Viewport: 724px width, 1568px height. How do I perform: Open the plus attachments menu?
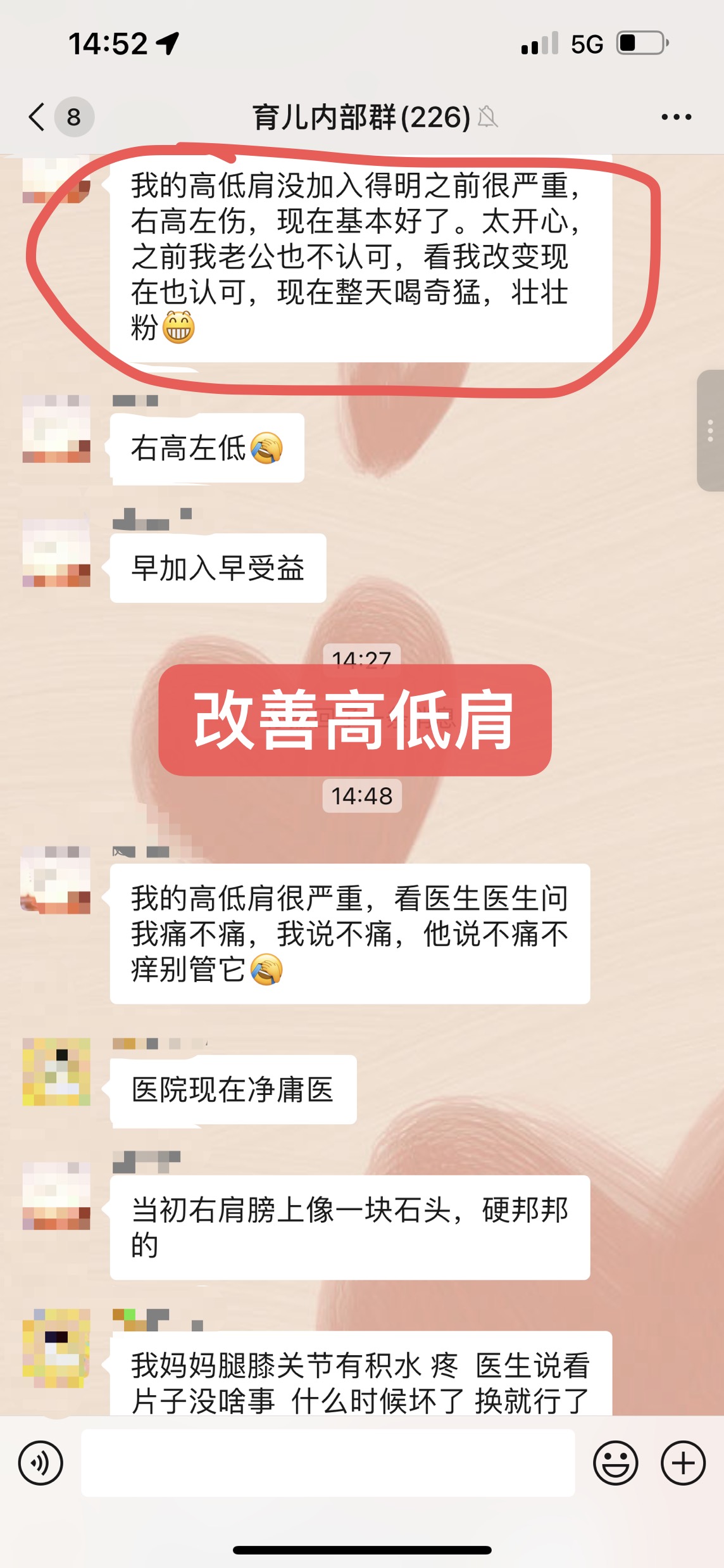[683, 1463]
